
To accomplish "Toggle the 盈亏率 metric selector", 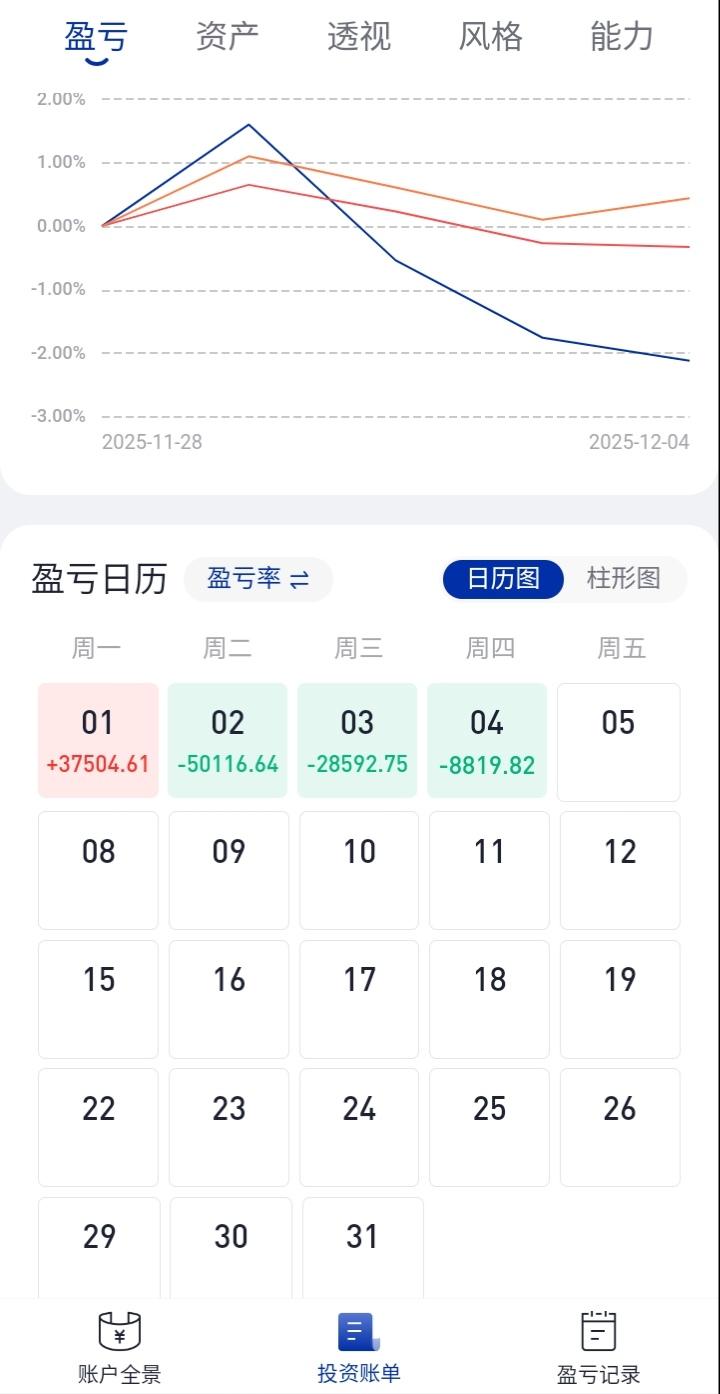I will (x=258, y=579).
